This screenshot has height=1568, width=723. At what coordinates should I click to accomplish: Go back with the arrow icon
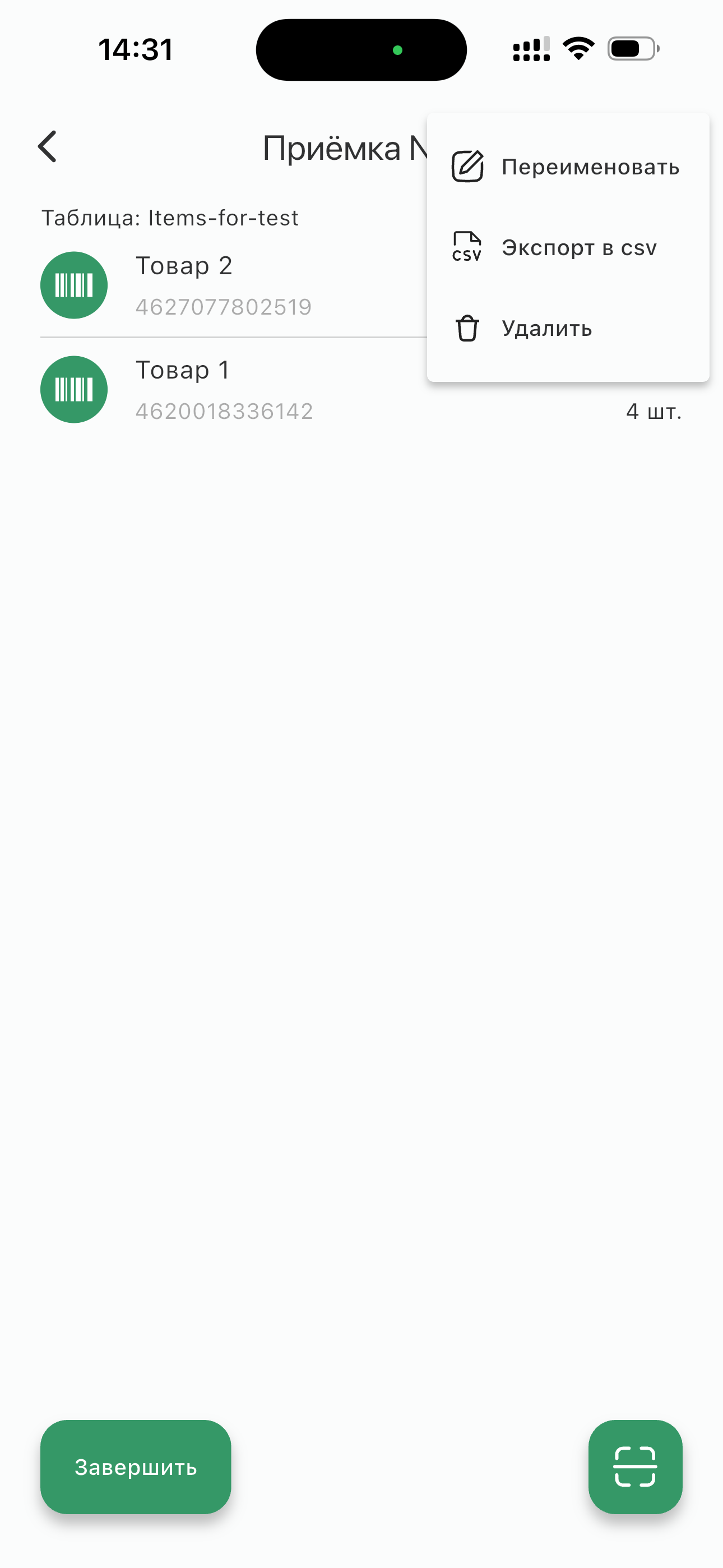coord(48,147)
